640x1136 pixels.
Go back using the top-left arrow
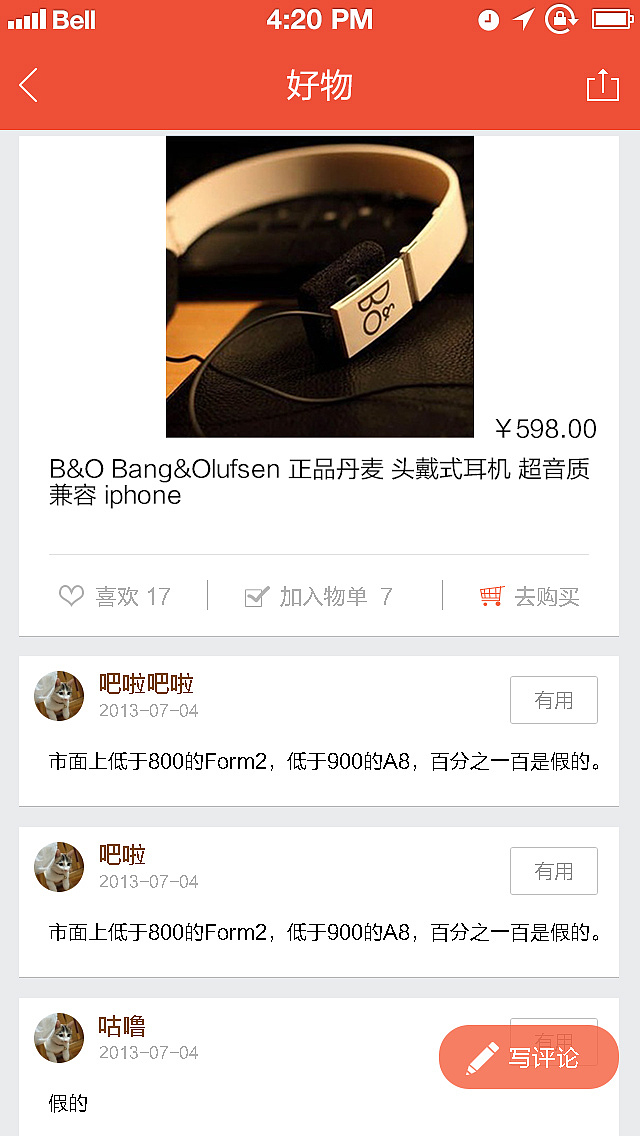pyautogui.click(x=29, y=85)
